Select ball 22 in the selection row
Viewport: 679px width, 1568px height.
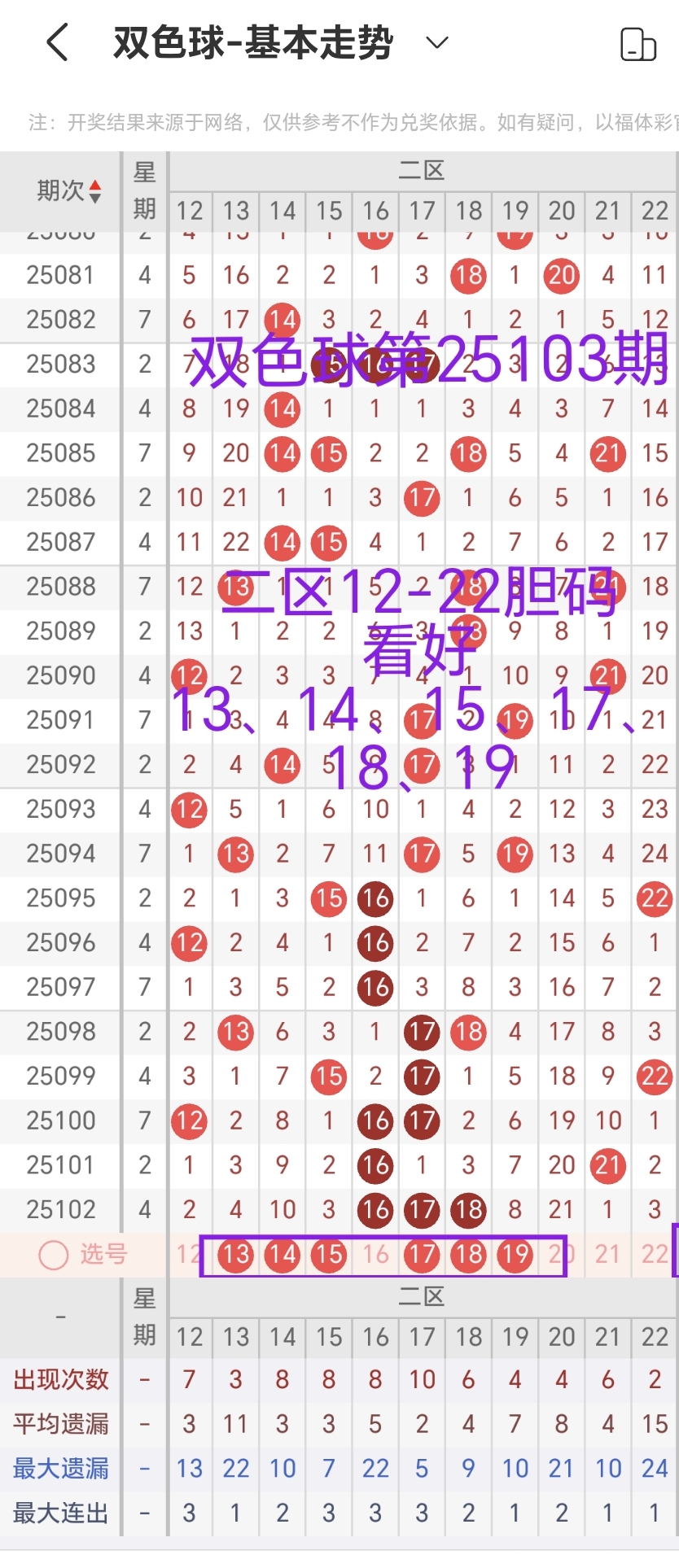click(654, 1255)
